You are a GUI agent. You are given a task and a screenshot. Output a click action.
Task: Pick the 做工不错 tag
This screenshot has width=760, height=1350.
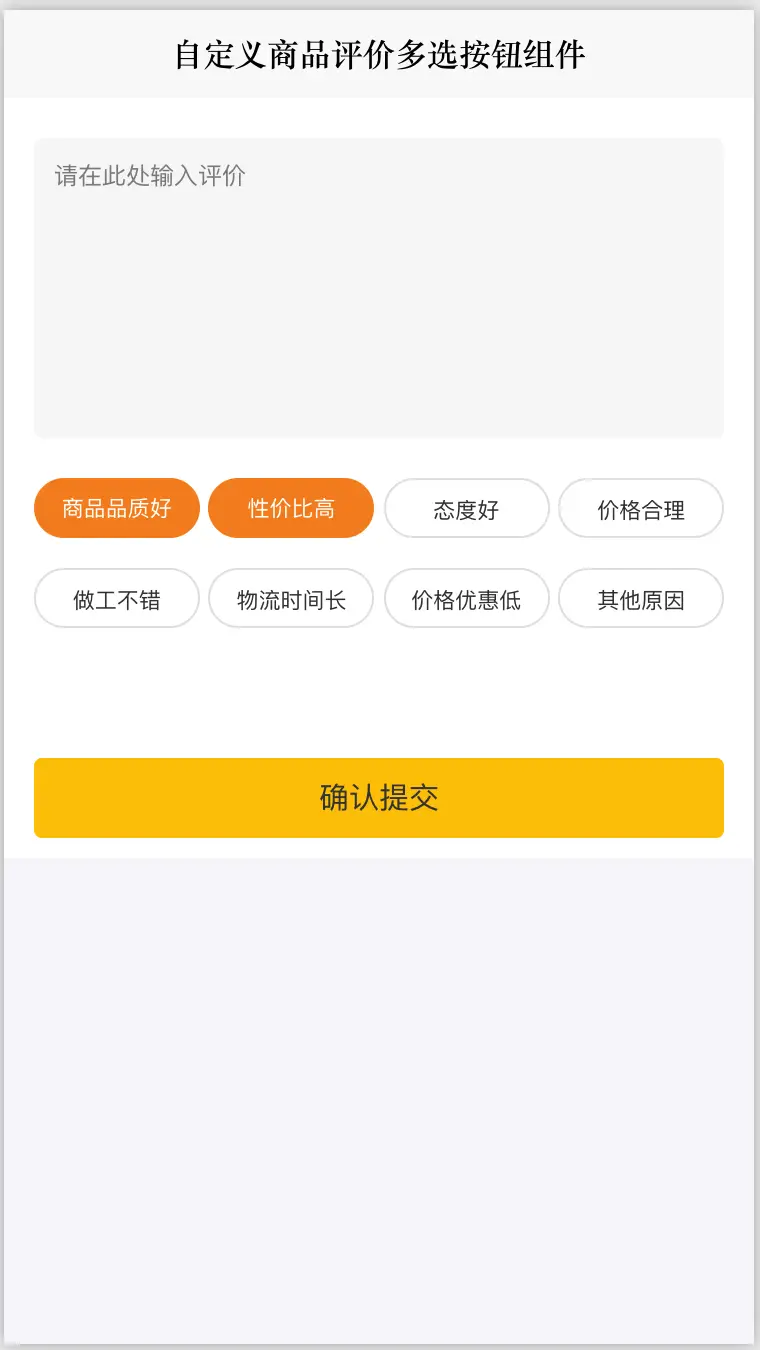click(117, 598)
